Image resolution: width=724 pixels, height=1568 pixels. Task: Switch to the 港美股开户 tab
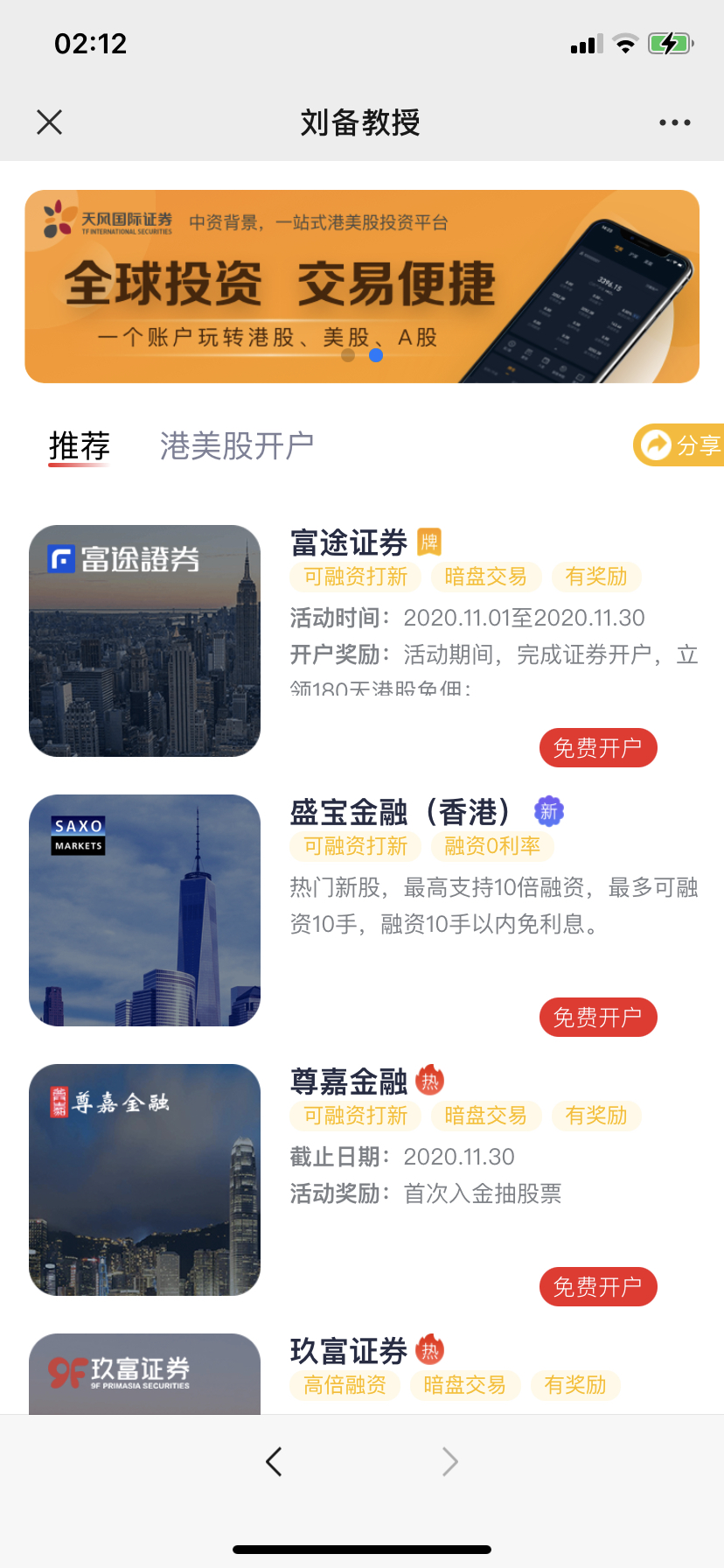[236, 446]
